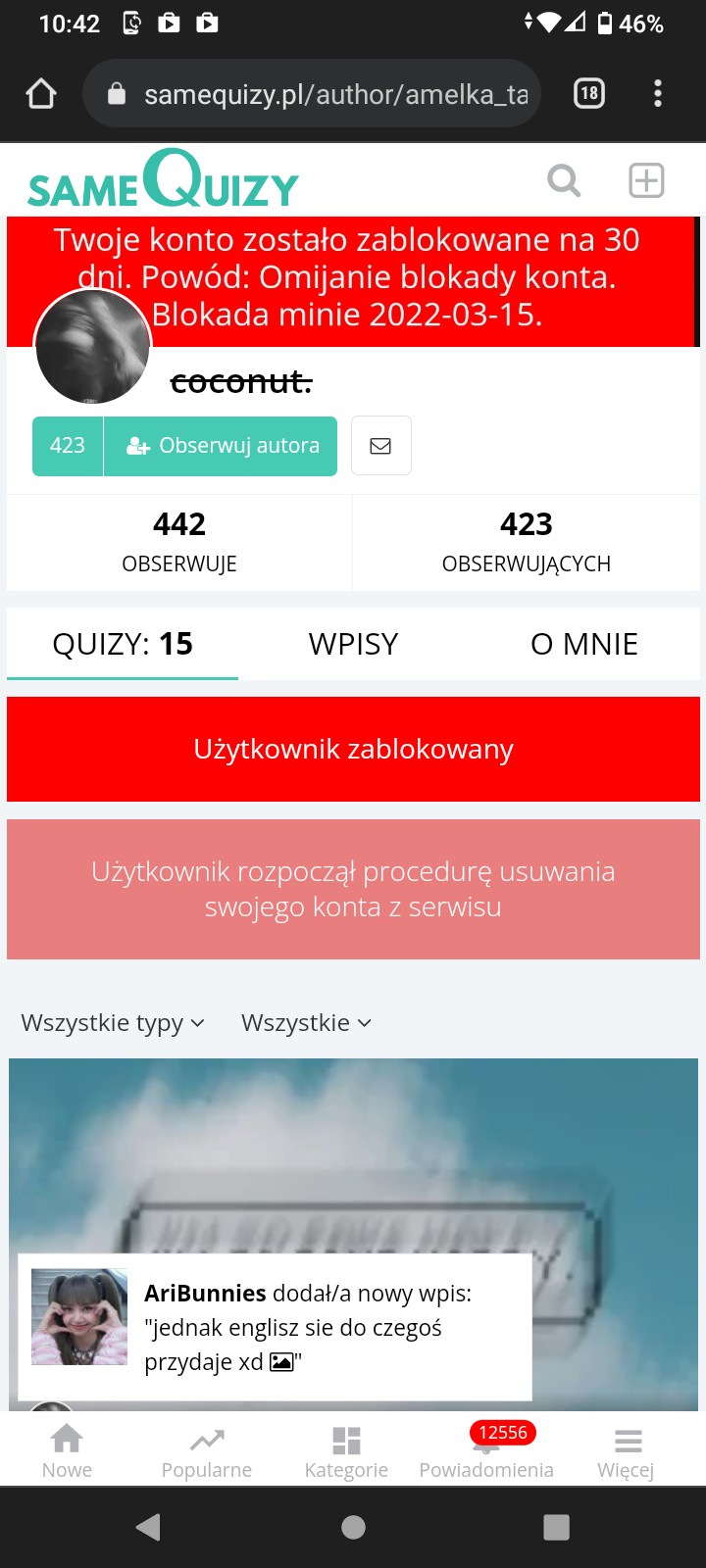Open the browser overflow menu

pyautogui.click(x=658, y=93)
